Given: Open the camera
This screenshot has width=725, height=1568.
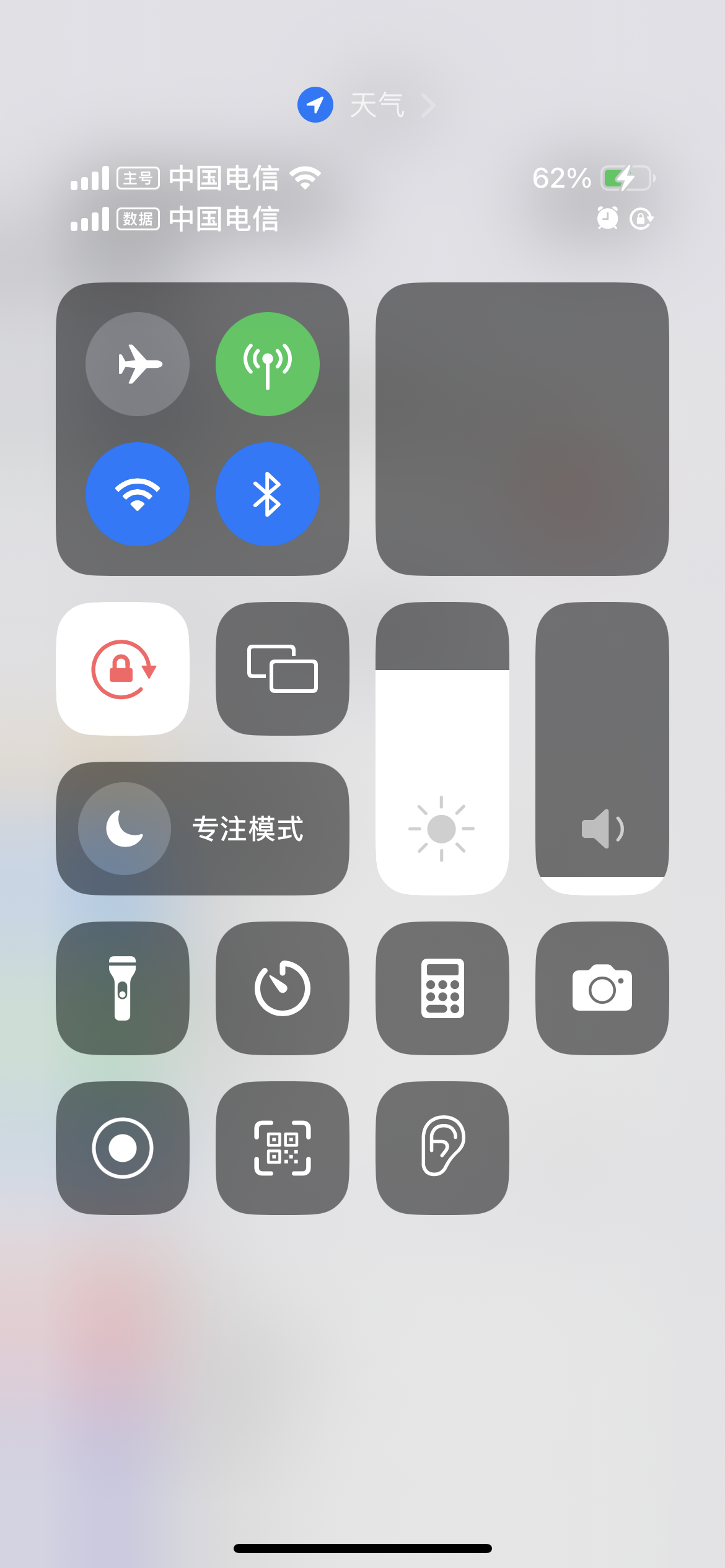Looking at the screenshot, I should [602, 988].
